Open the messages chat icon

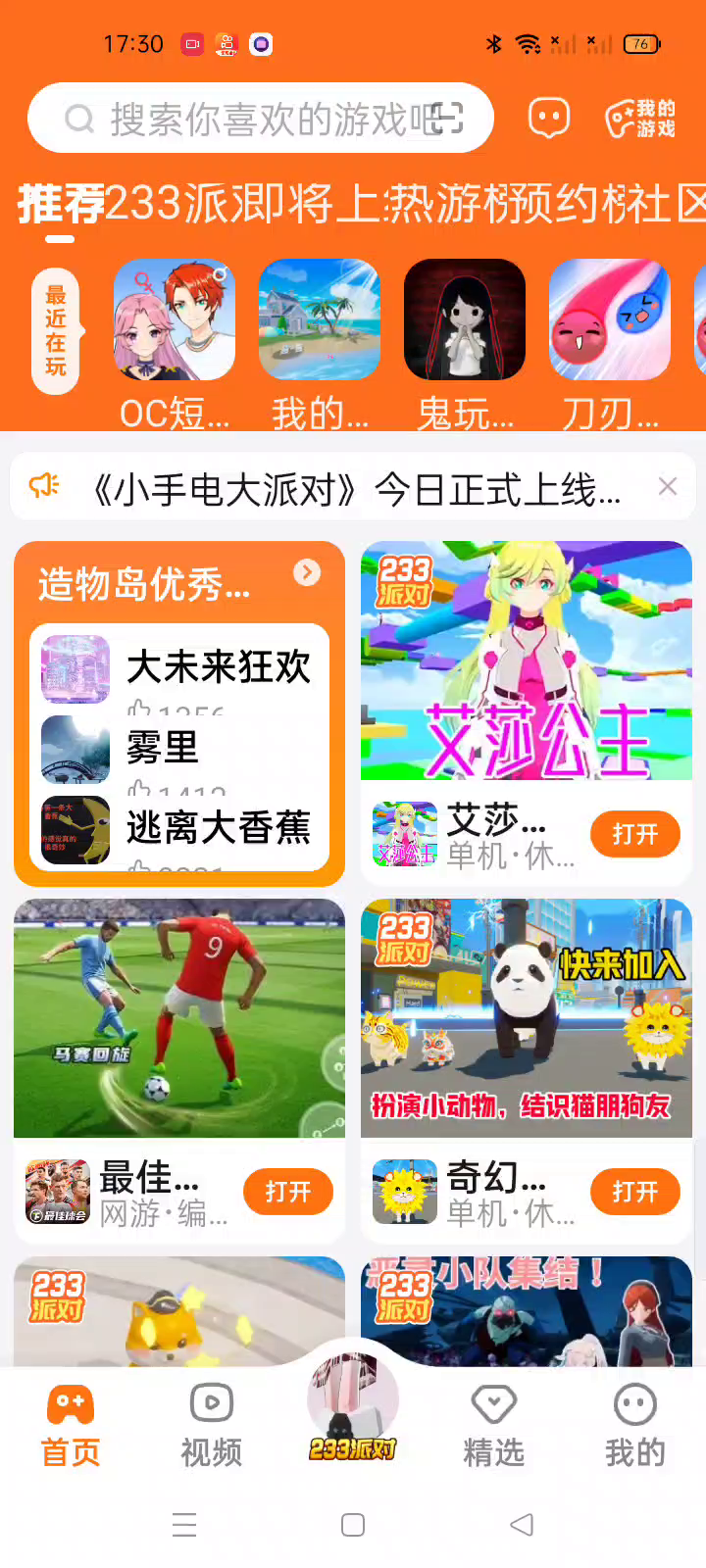click(549, 119)
